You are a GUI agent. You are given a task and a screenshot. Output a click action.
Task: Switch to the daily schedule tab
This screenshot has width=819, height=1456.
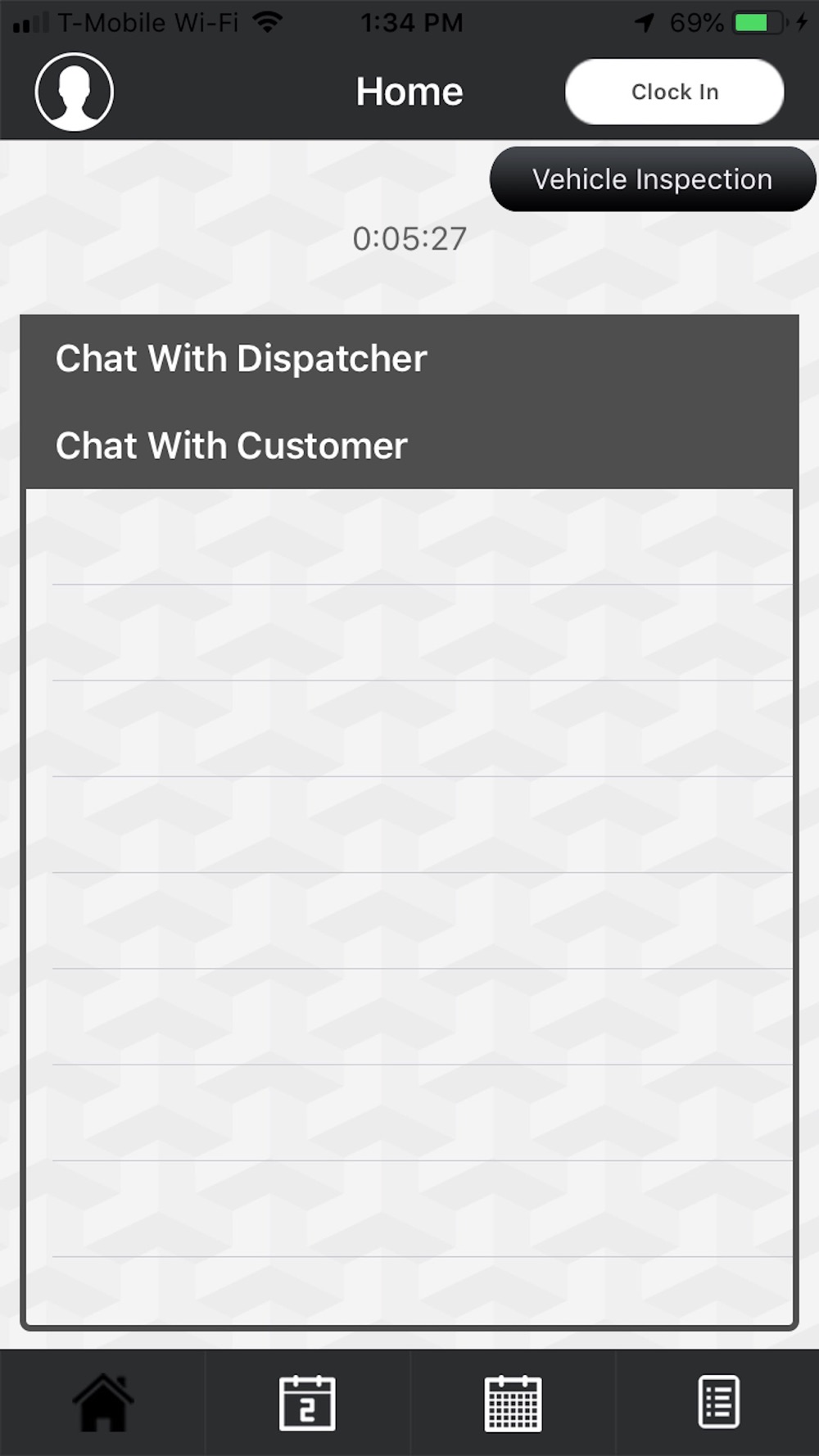click(307, 1403)
